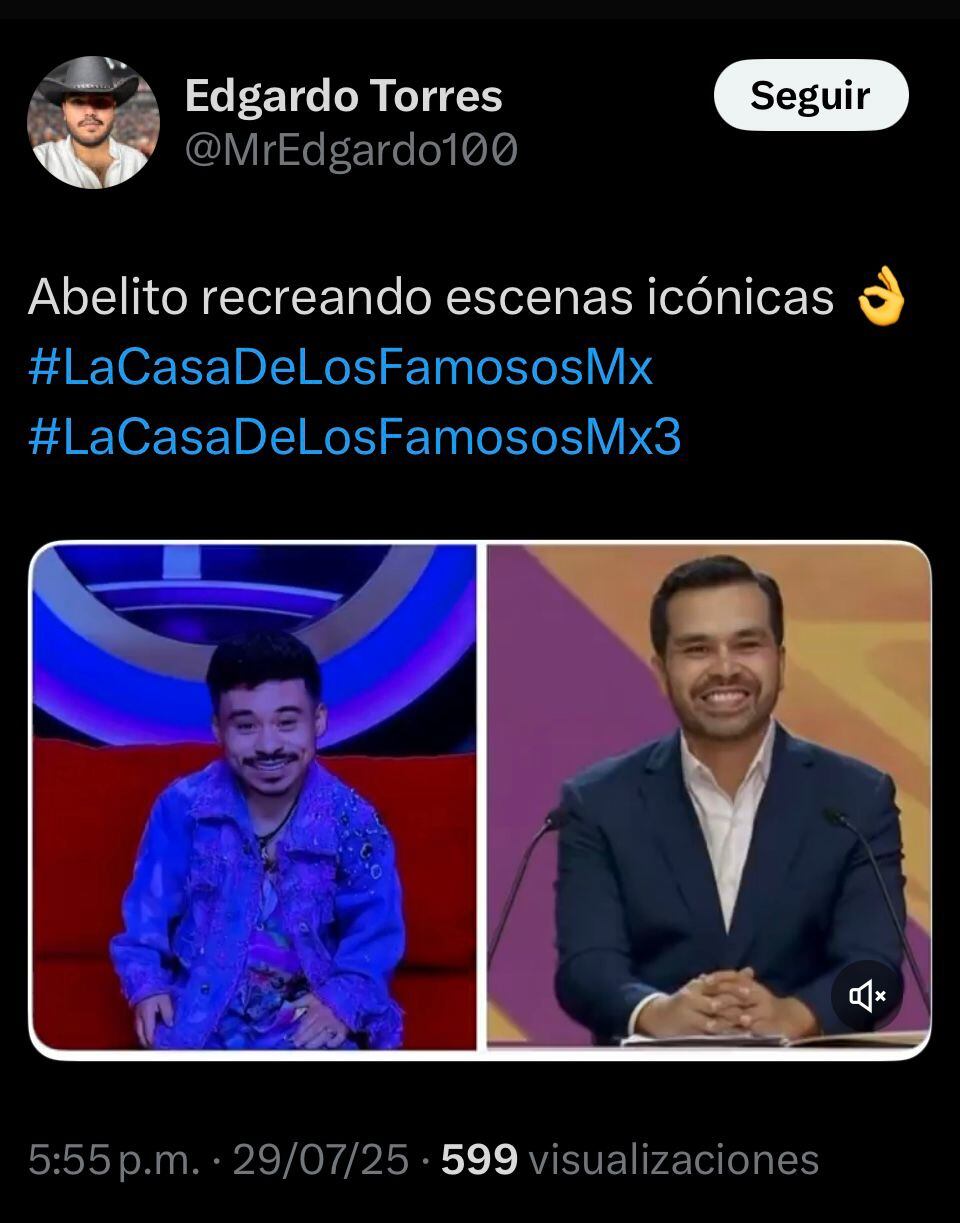Click the muted audio indicator on the video

click(x=866, y=995)
